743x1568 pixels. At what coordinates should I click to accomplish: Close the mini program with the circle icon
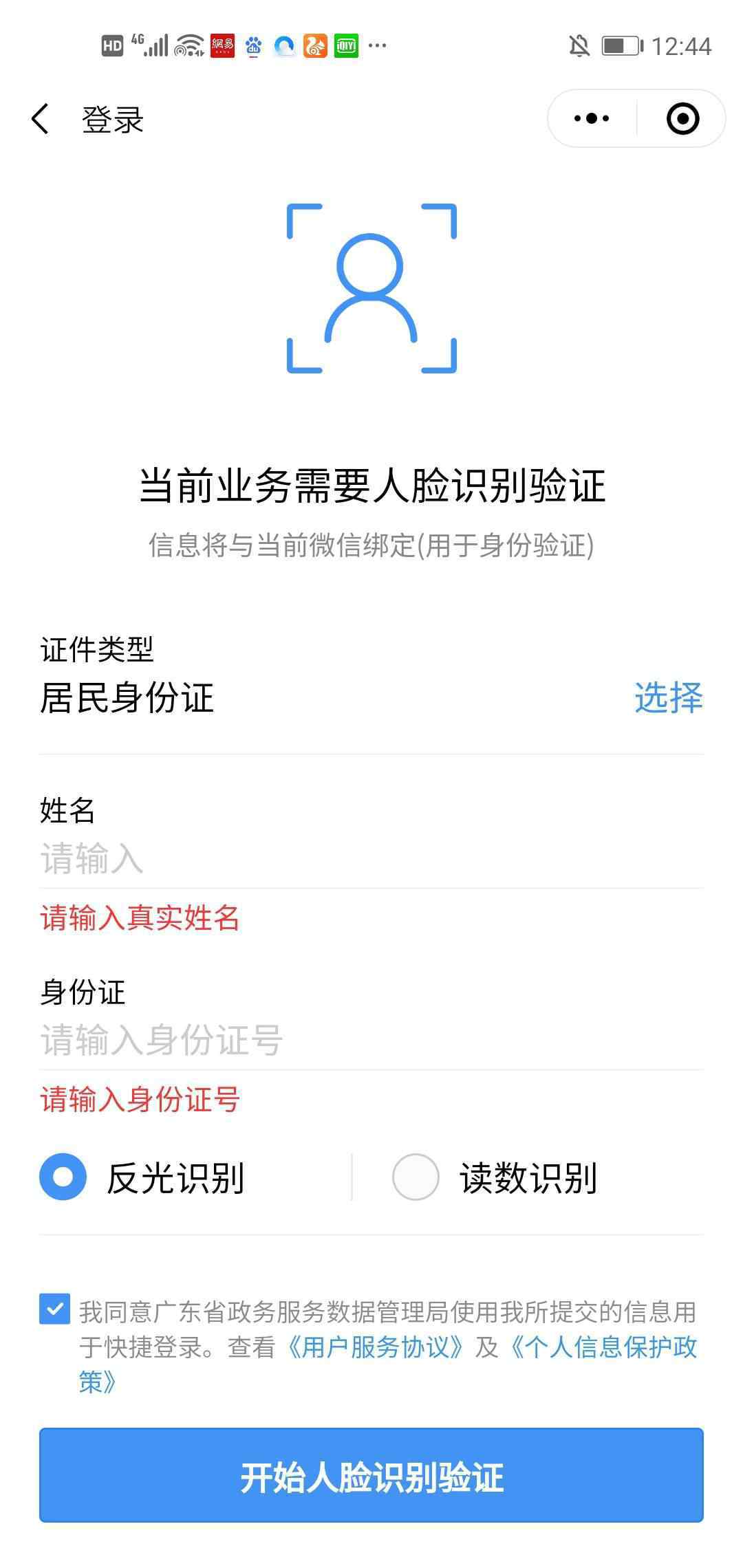click(682, 119)
